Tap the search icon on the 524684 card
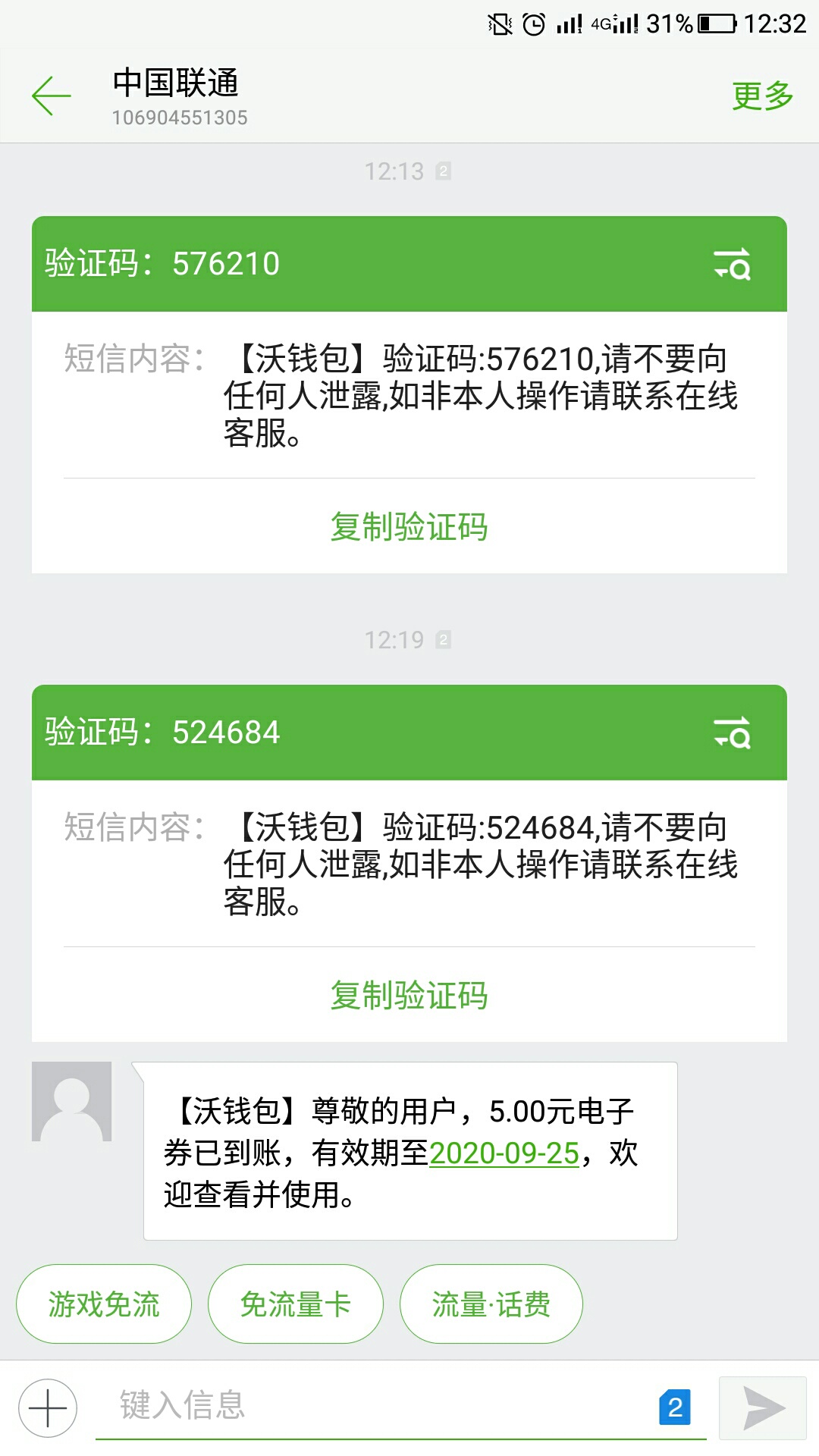 coord(732,733)
